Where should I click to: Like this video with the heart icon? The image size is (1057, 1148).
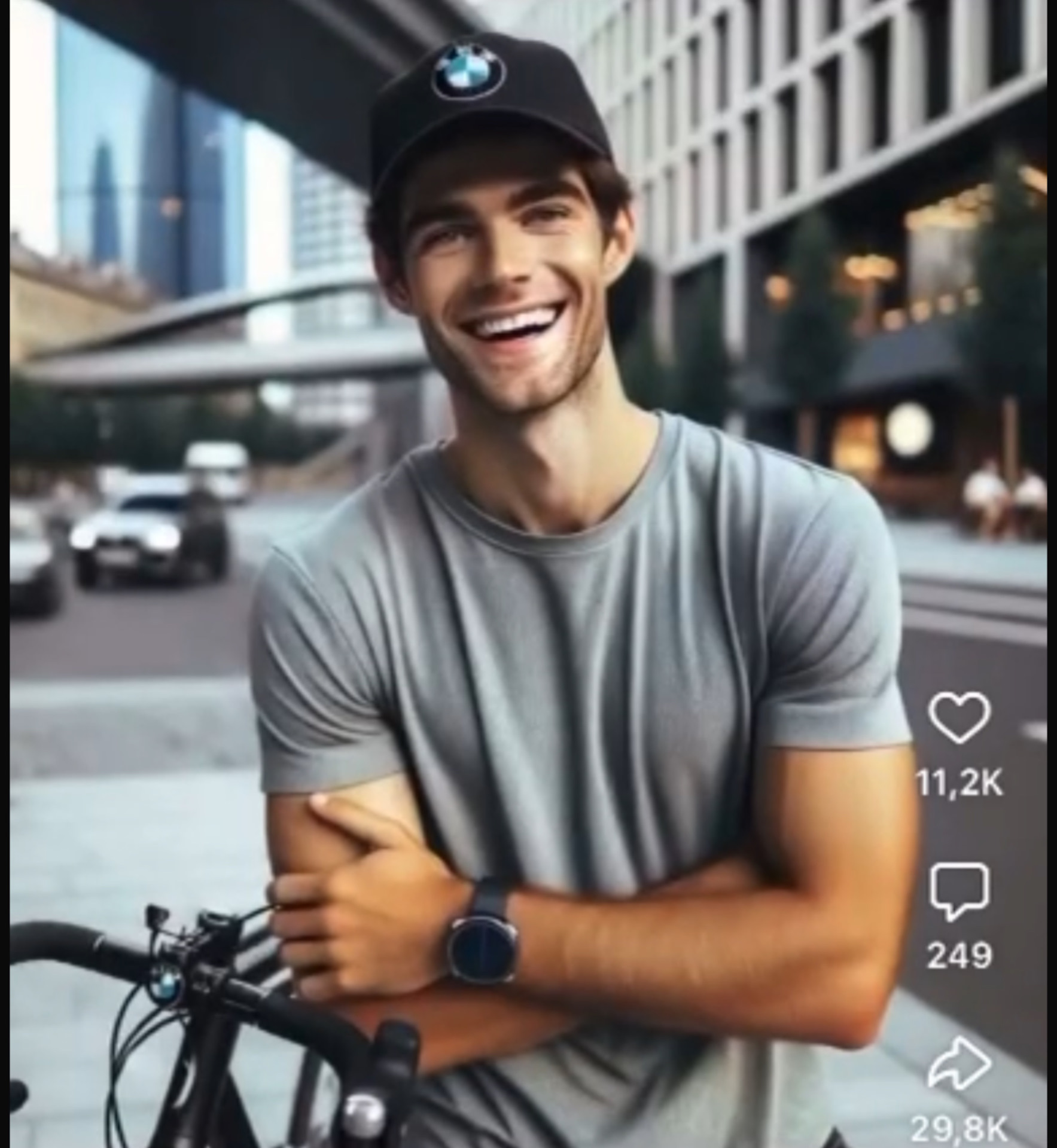[x=959, y=717]
